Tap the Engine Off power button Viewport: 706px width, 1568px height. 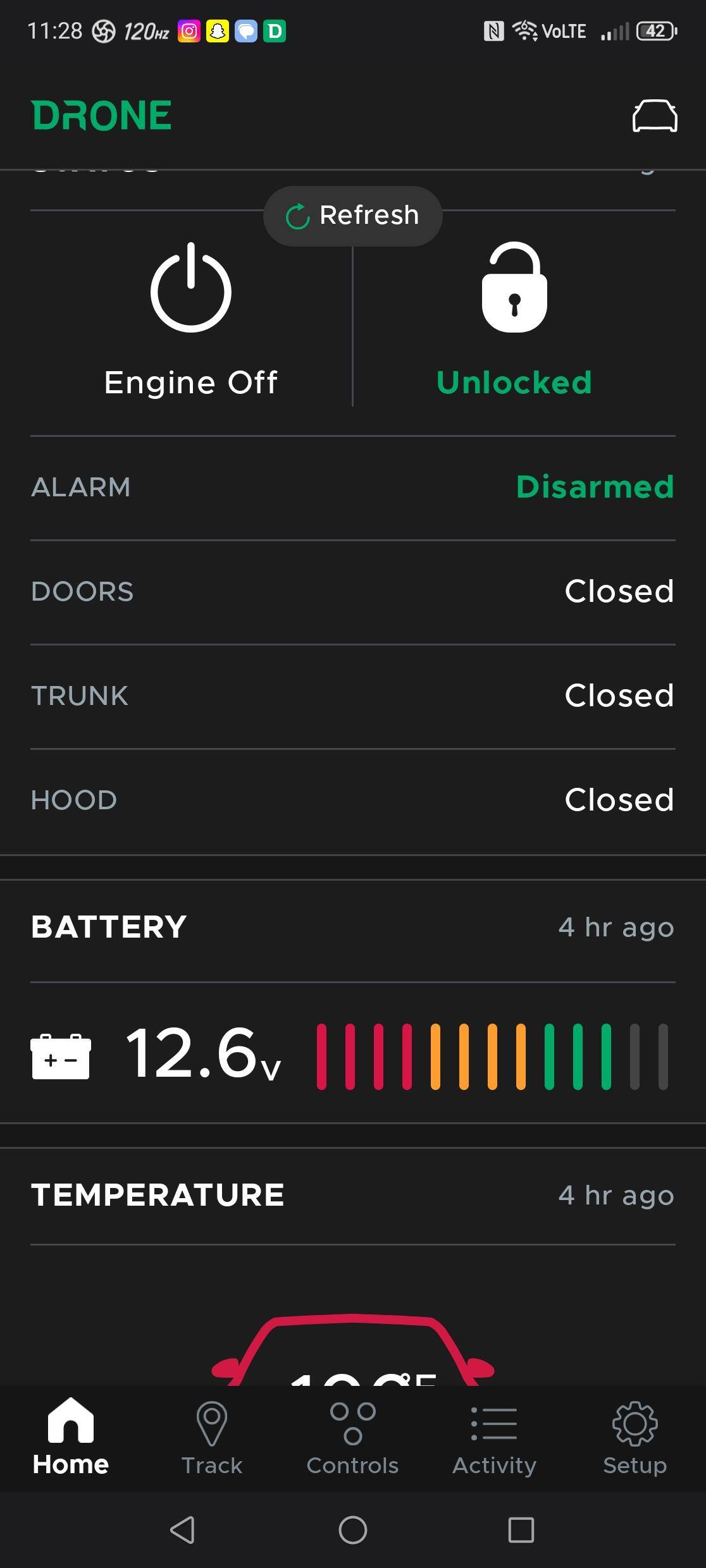[x=191, y=288]
